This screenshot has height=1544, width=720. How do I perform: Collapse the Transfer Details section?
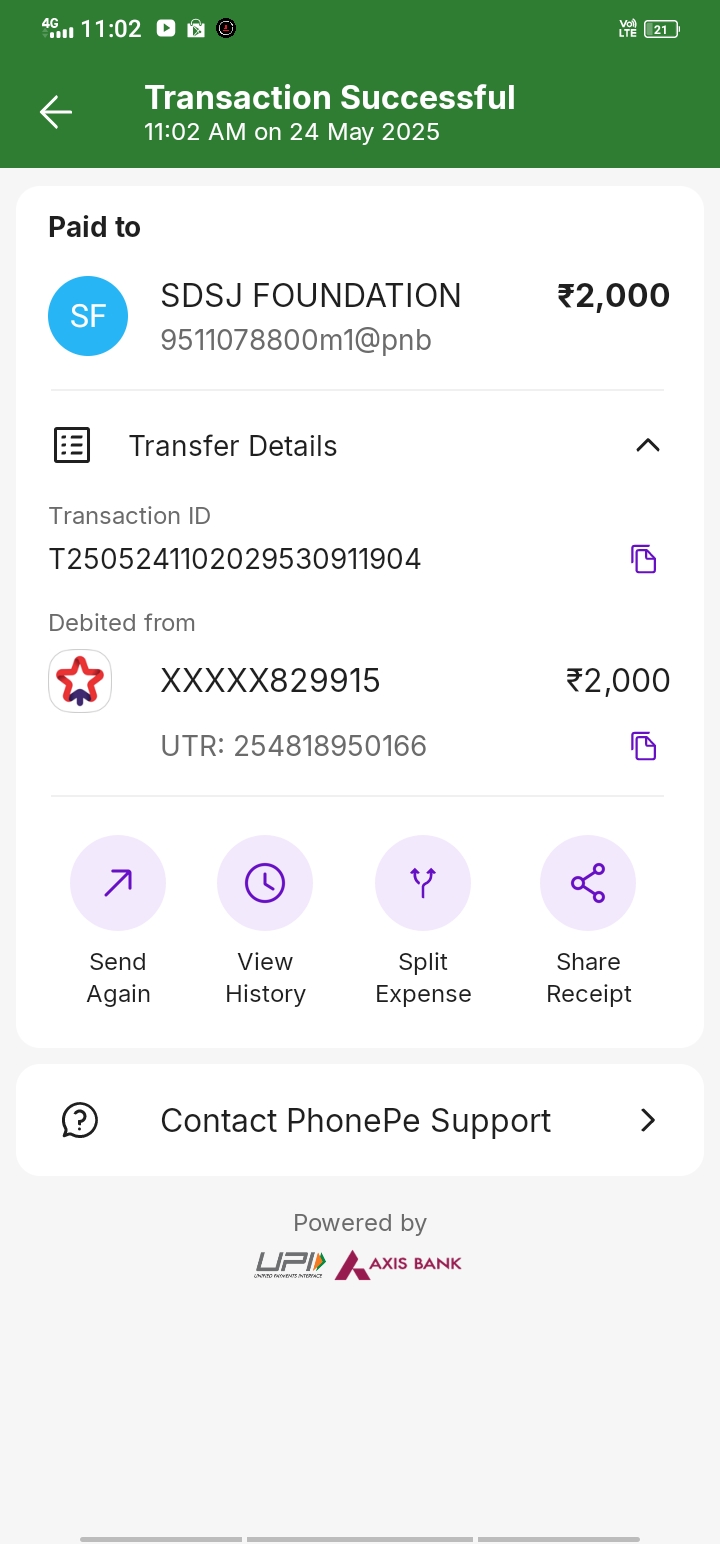648,445
